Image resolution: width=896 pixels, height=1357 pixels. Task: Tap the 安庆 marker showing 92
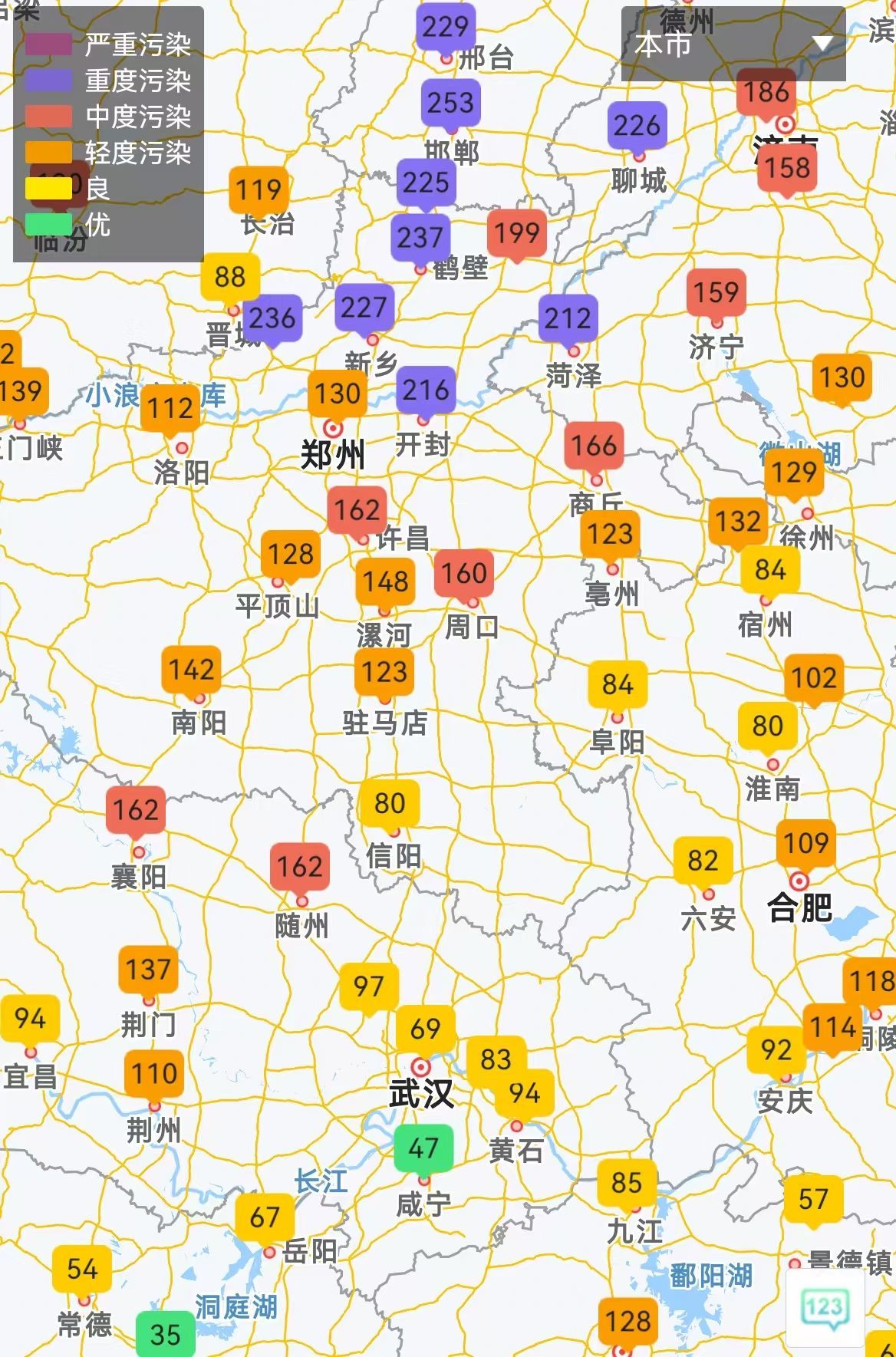click(776, 1049)
